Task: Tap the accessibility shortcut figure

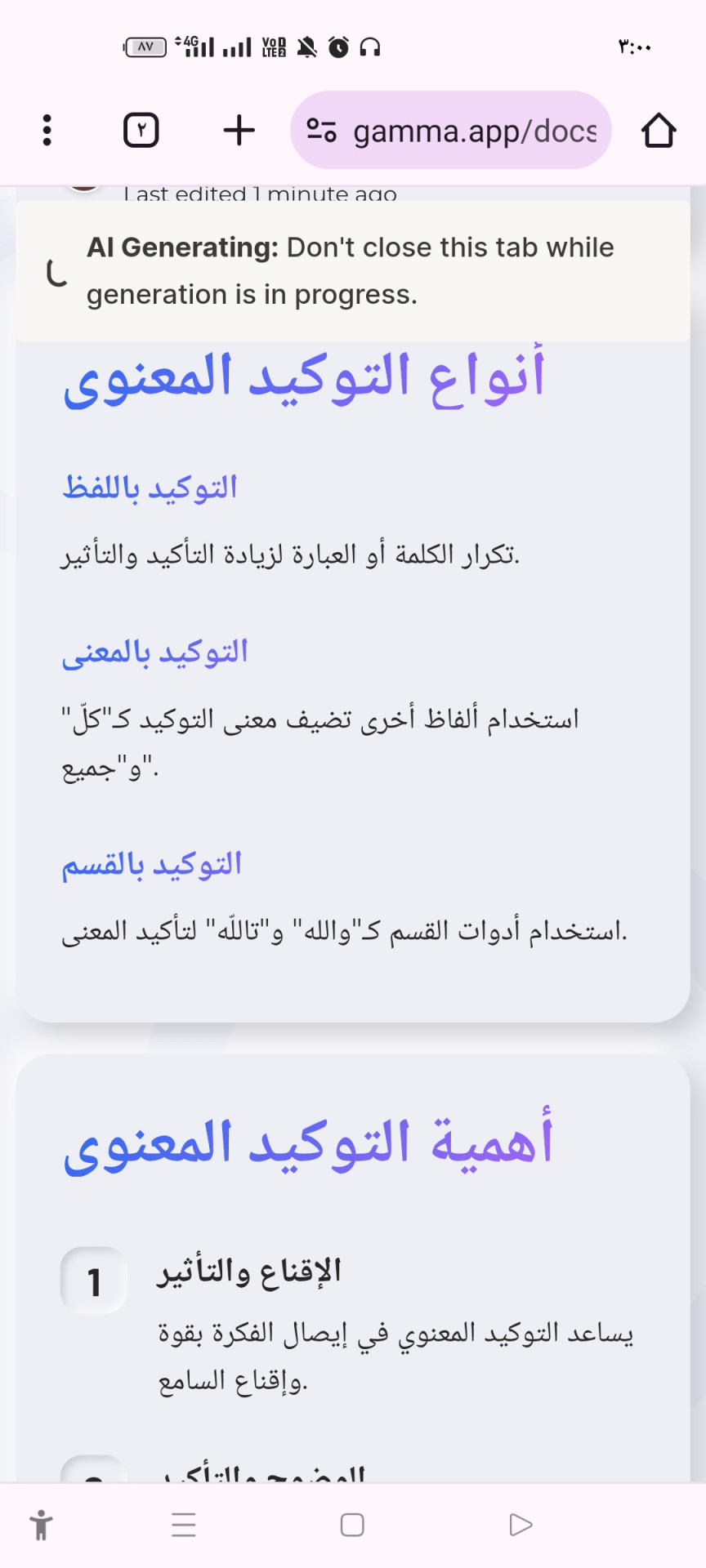Action: click(x=41, y=1525)
